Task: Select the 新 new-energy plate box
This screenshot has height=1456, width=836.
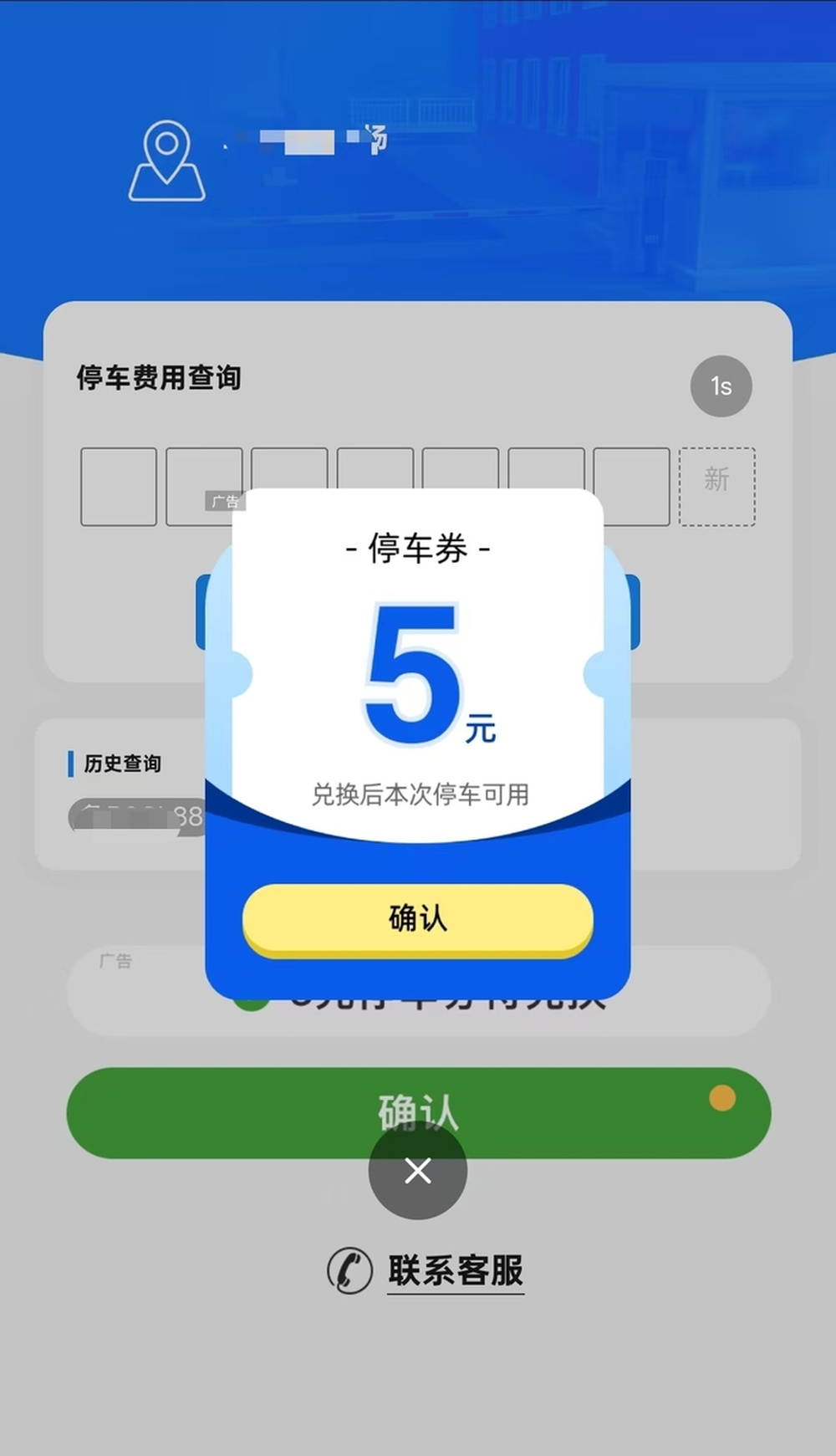Action: coord(716,486)
